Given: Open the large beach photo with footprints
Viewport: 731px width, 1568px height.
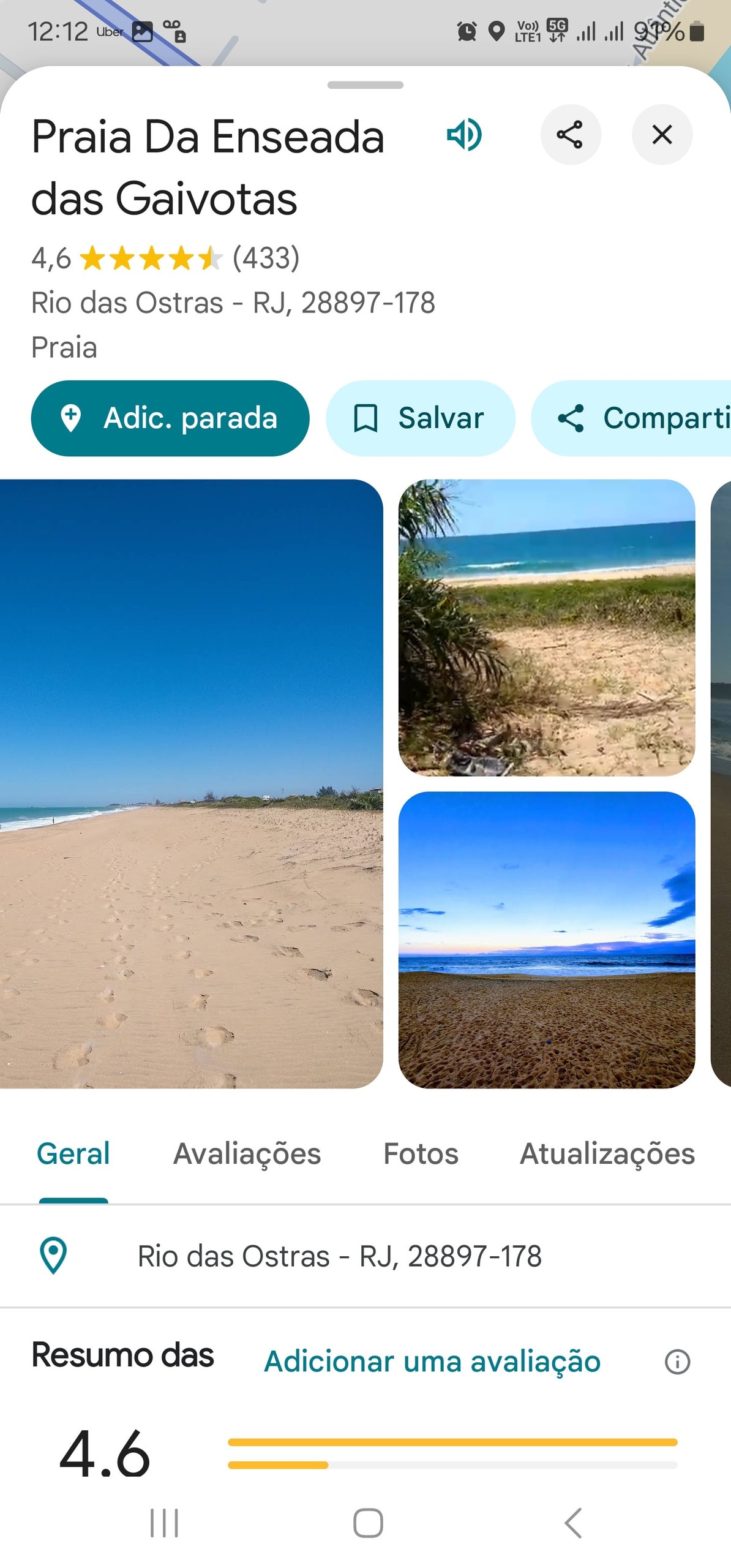Looking at the screenshot, I should [191, 783].
